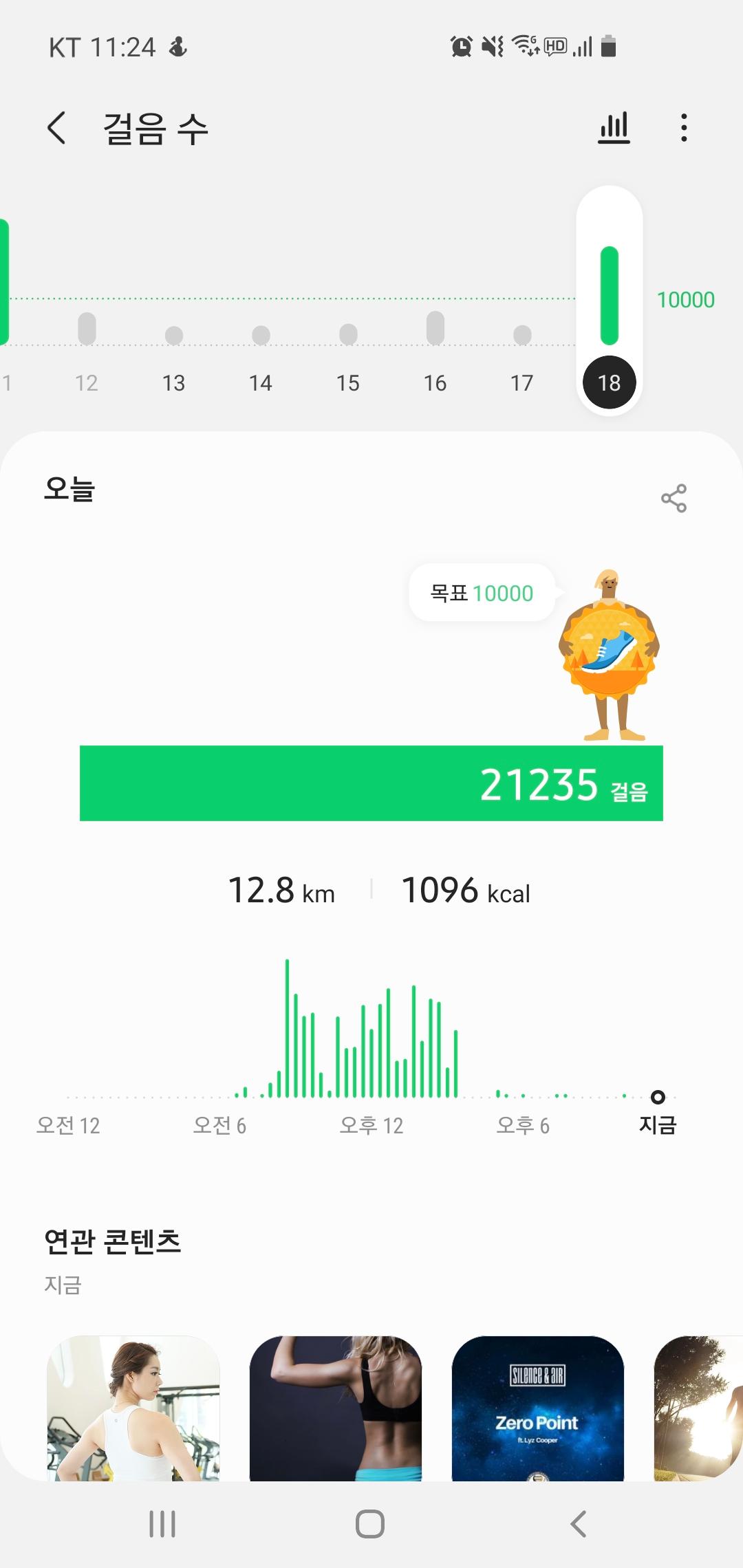Screen dimensions: 743x1568
Task: Open the three-dot overflow menu
Action: click(x=683, y=128)
